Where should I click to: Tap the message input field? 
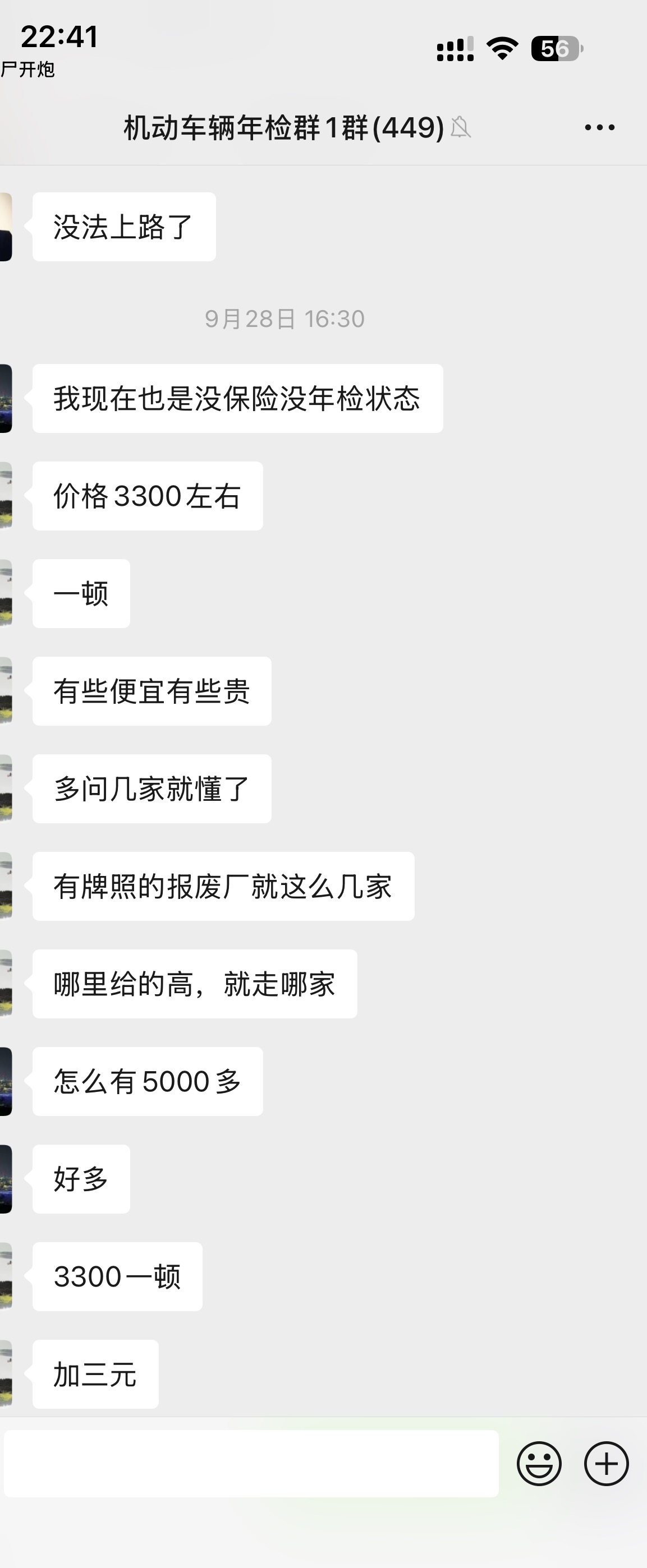251,1463
